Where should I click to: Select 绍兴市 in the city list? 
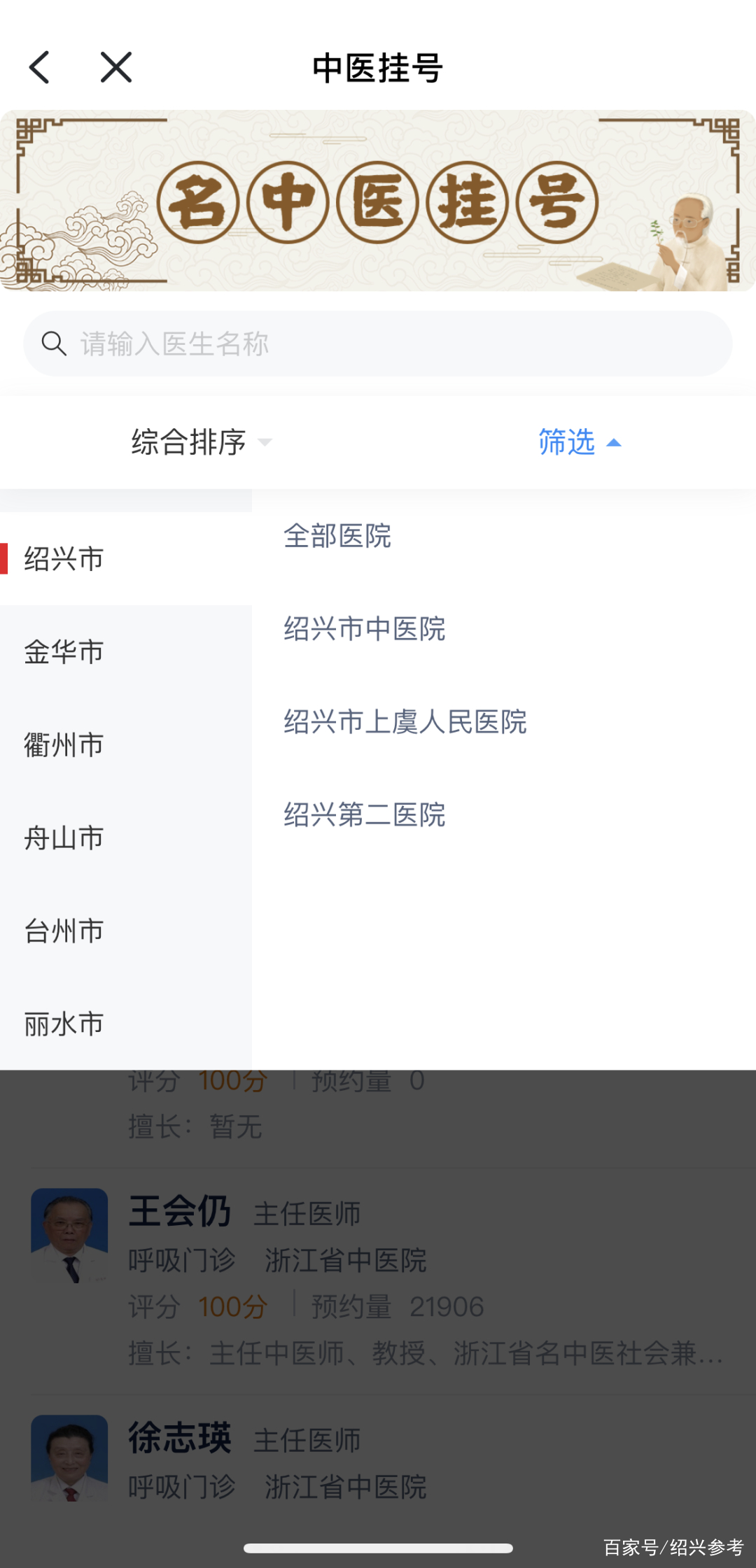pos(64,559)
